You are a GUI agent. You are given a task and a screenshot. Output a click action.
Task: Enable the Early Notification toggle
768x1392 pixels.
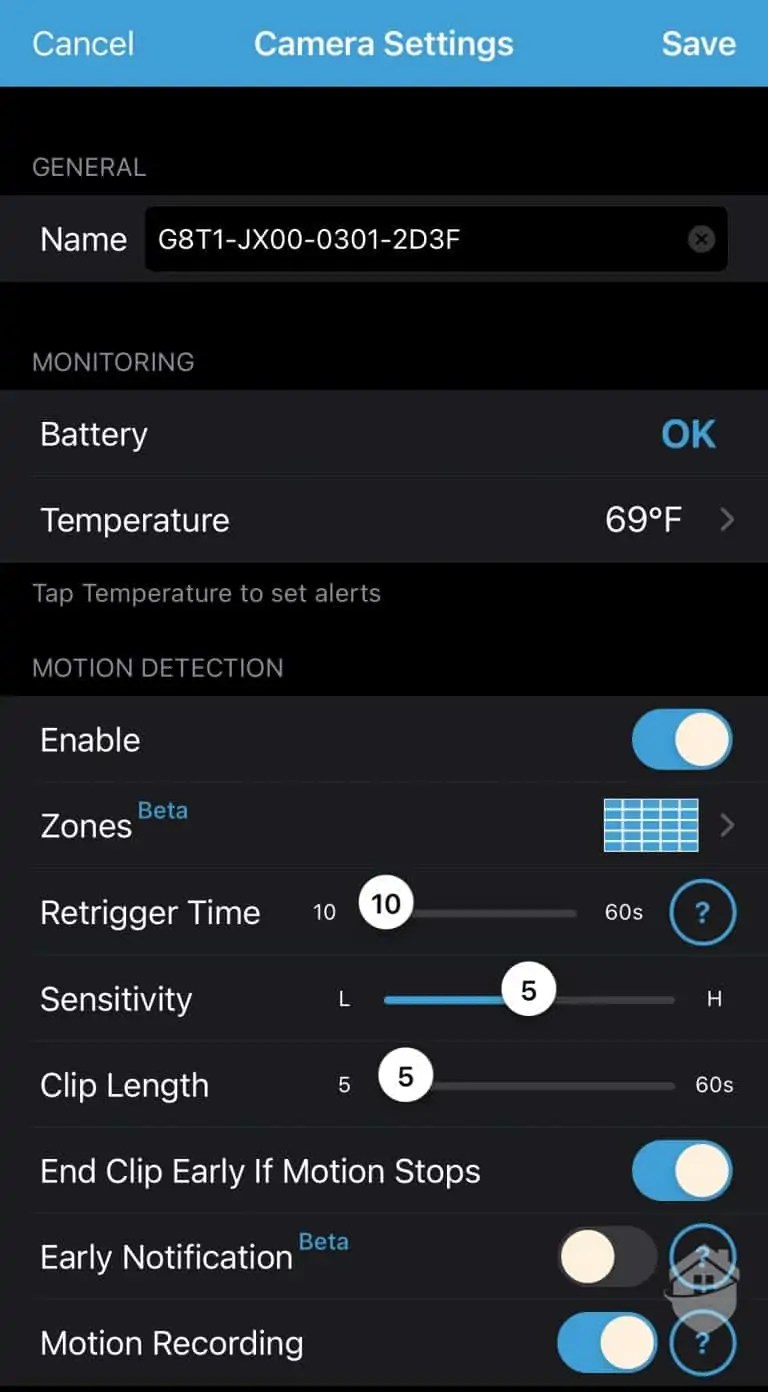point(607,1257)
